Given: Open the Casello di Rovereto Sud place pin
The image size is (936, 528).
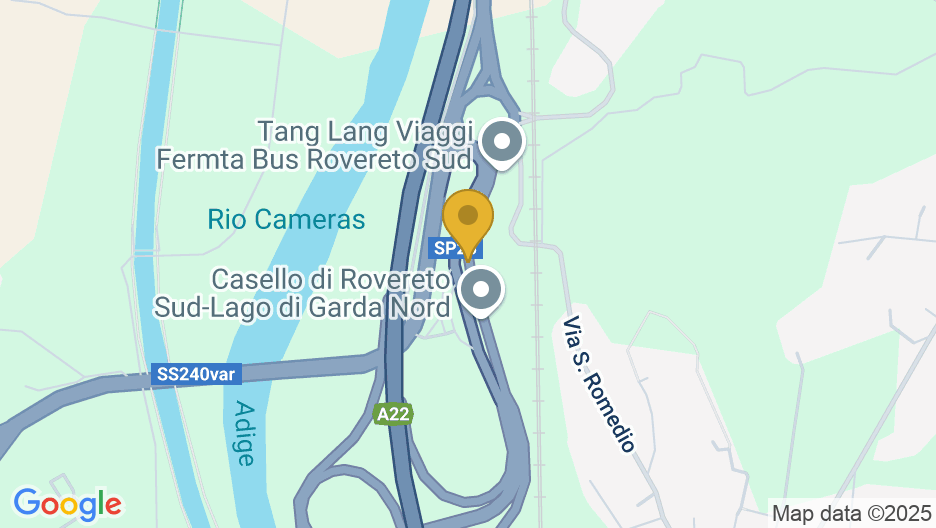Looking at the screenshot, I should coord(482,290).
